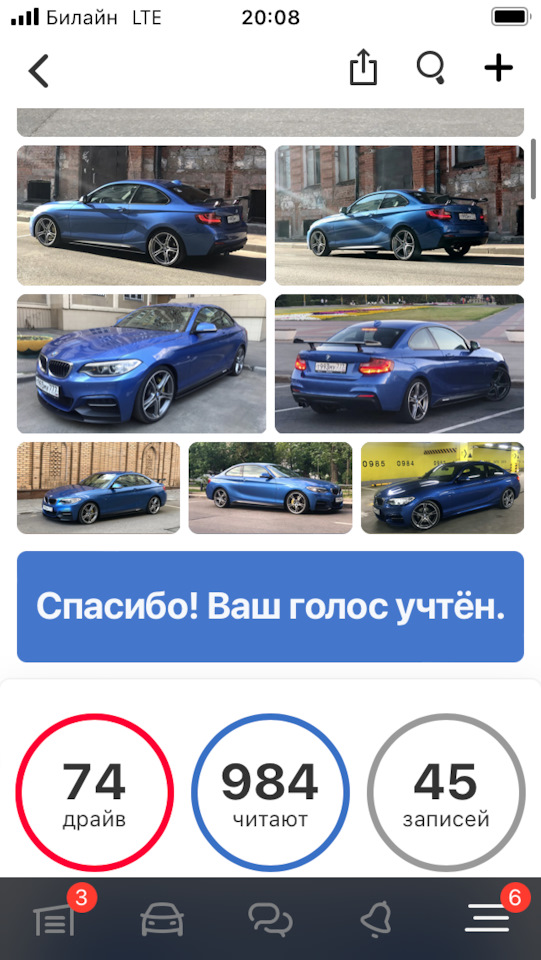Open the 984 читают readers list
The height and width of the screenshot is (960, 541).
coord(270,792)
